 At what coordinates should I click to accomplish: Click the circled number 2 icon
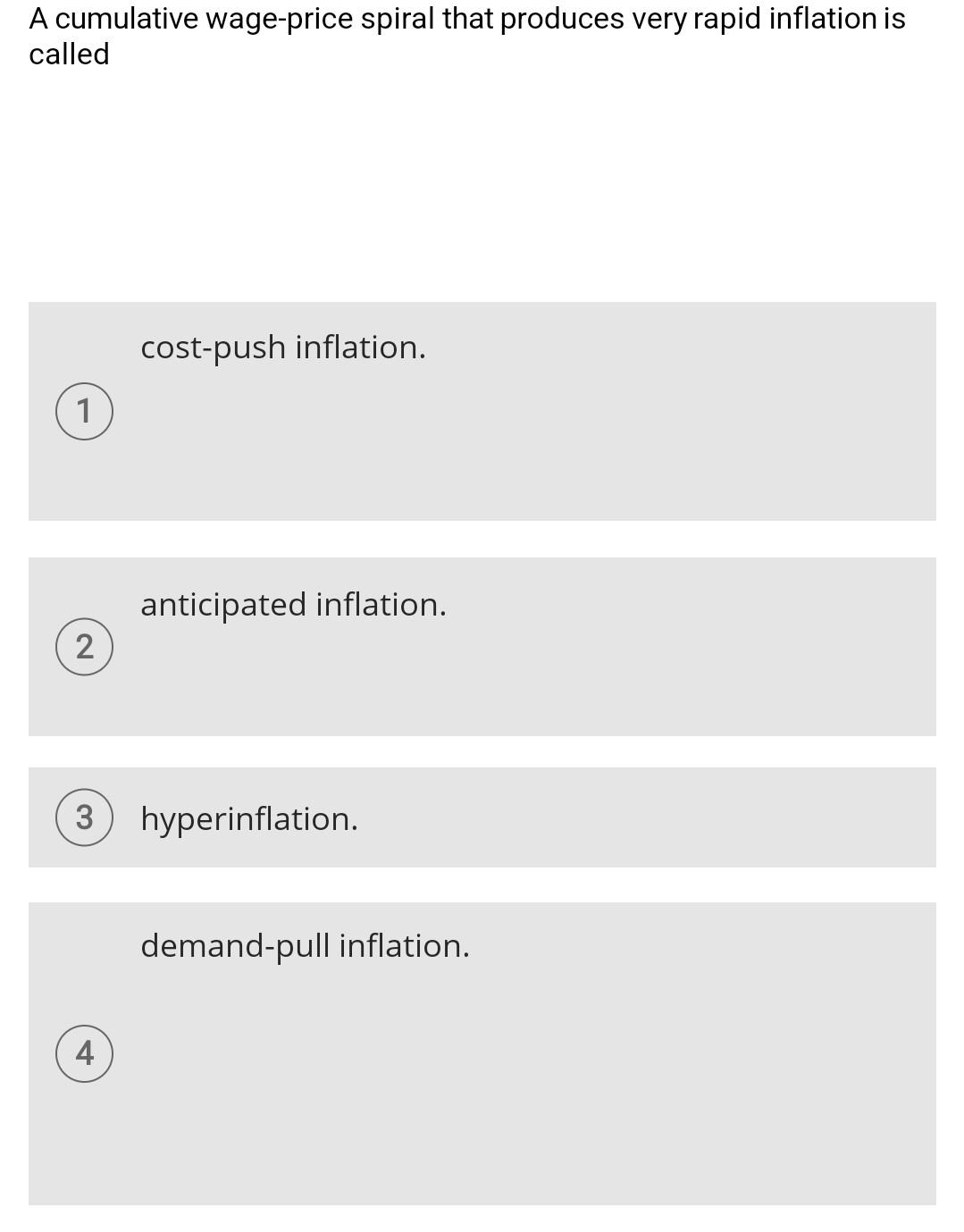tap(85, 648)
